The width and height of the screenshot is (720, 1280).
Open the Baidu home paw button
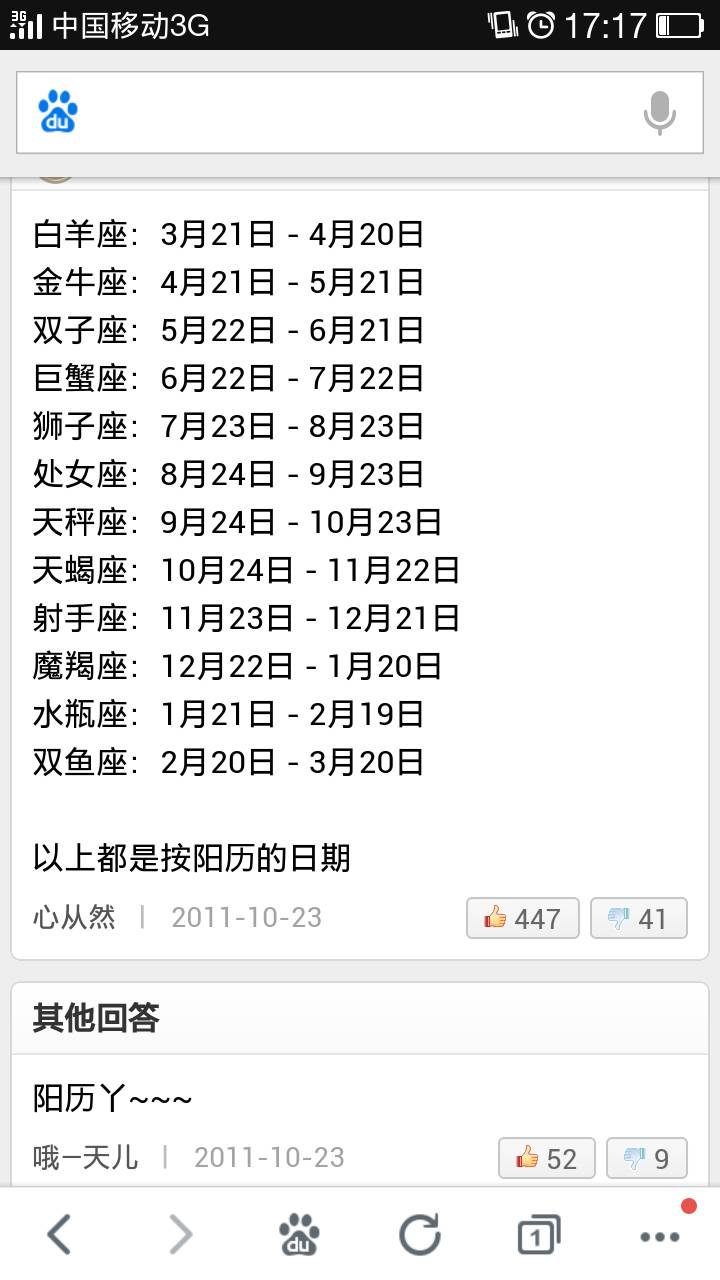point(299,1235)
